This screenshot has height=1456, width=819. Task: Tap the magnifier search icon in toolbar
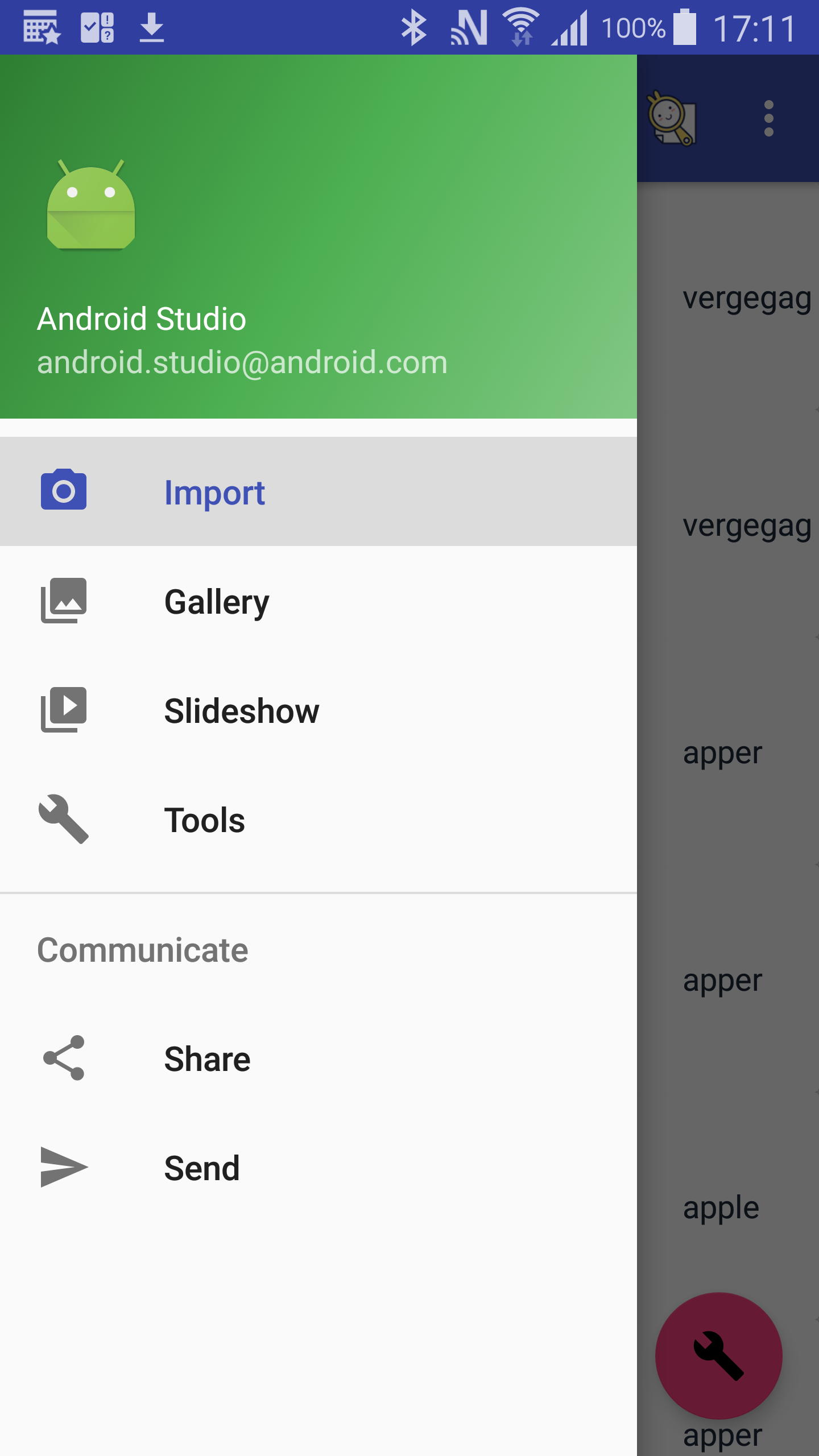(x=672, y=119)
